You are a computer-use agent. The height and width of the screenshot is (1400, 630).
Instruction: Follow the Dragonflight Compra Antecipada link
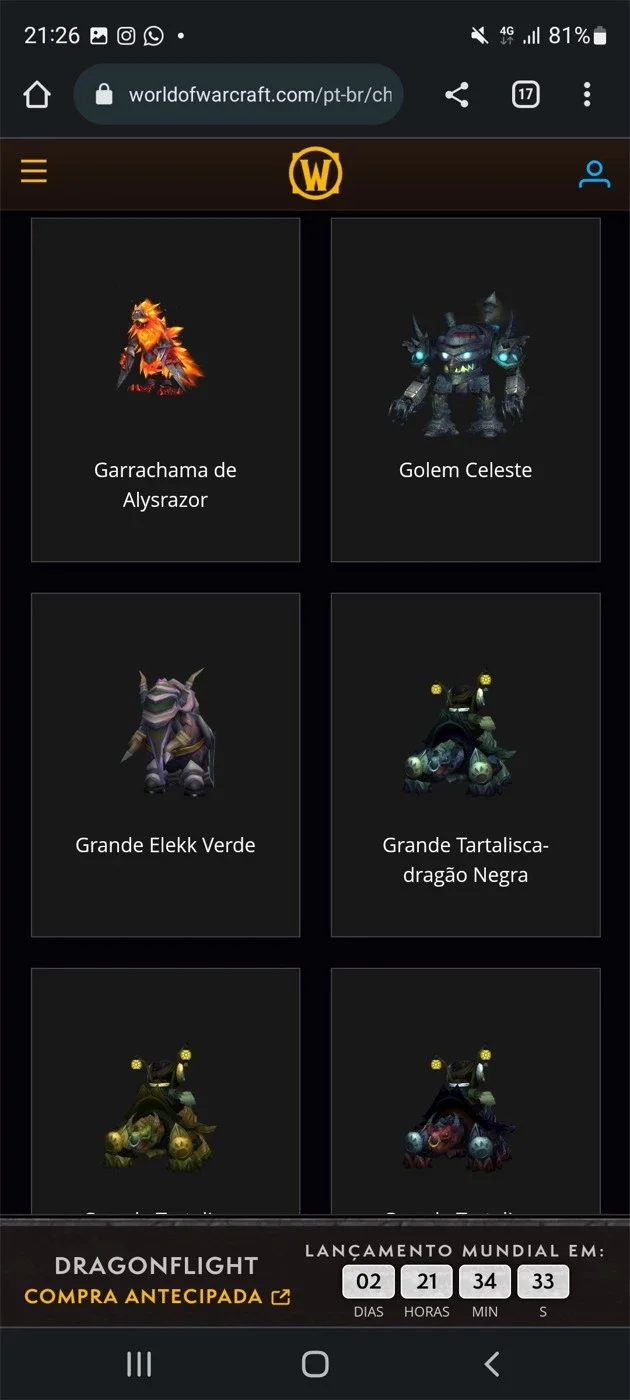click(158, 1296)
